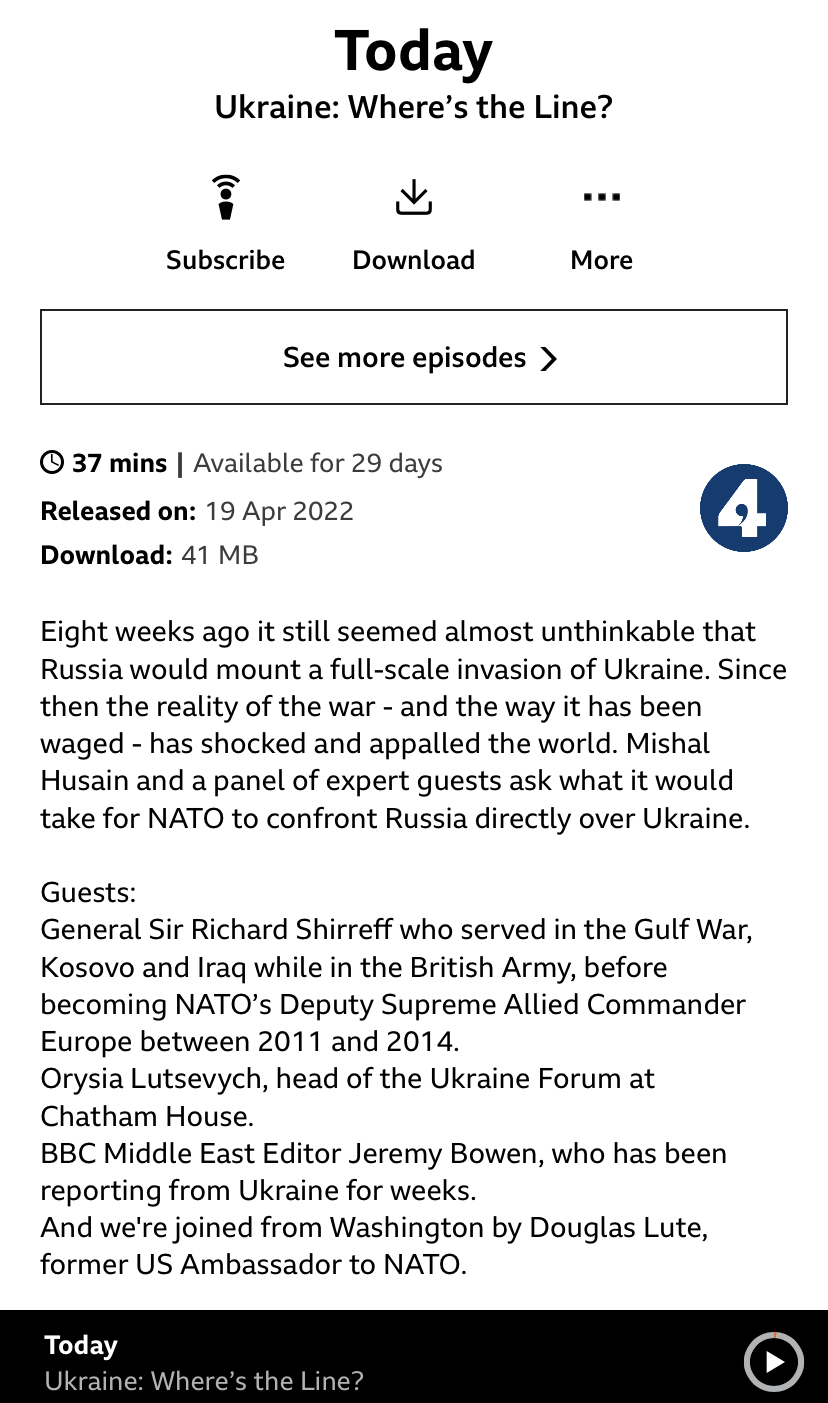The width and height of the screenshot is (828, 1403).
Task: Subscribe to the Today podcast
Action: (x=225, y=224)
